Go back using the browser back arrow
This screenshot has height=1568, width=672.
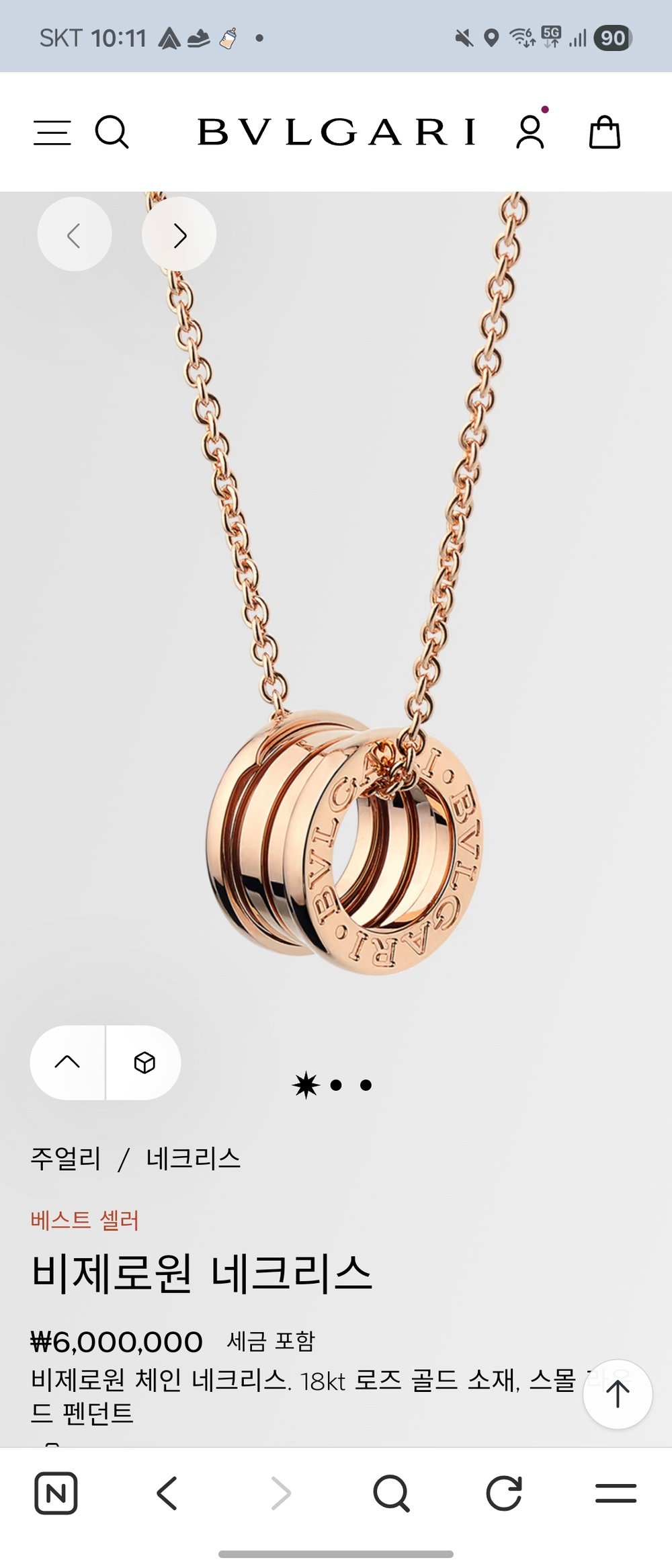coord(167,1493)
